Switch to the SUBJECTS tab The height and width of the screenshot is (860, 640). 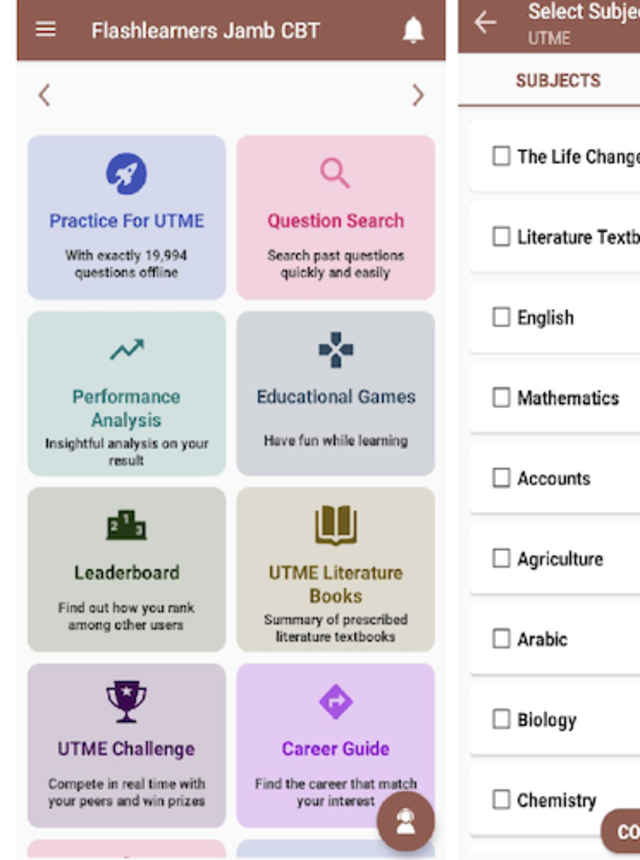(x=558, y=80)
